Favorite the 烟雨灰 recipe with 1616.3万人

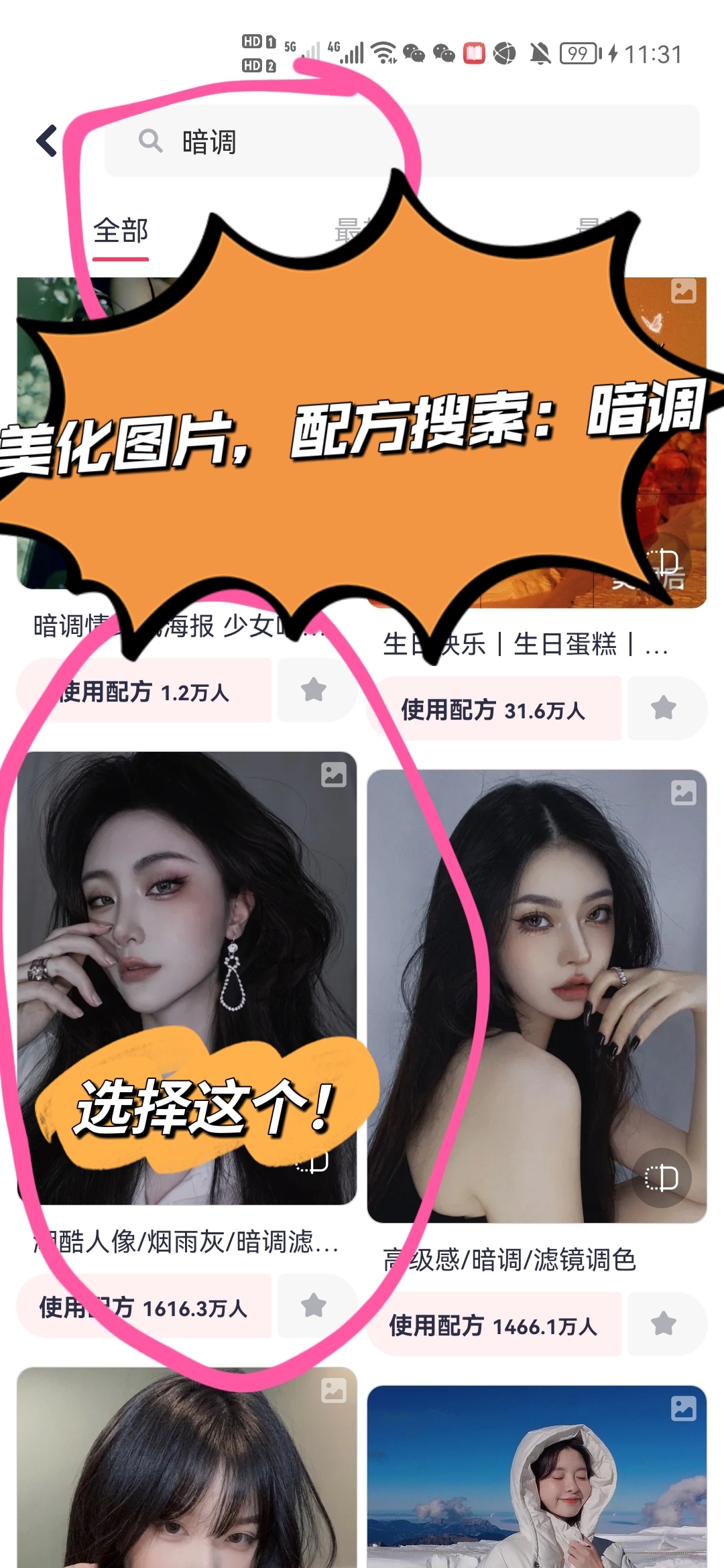pos(314,1306)
